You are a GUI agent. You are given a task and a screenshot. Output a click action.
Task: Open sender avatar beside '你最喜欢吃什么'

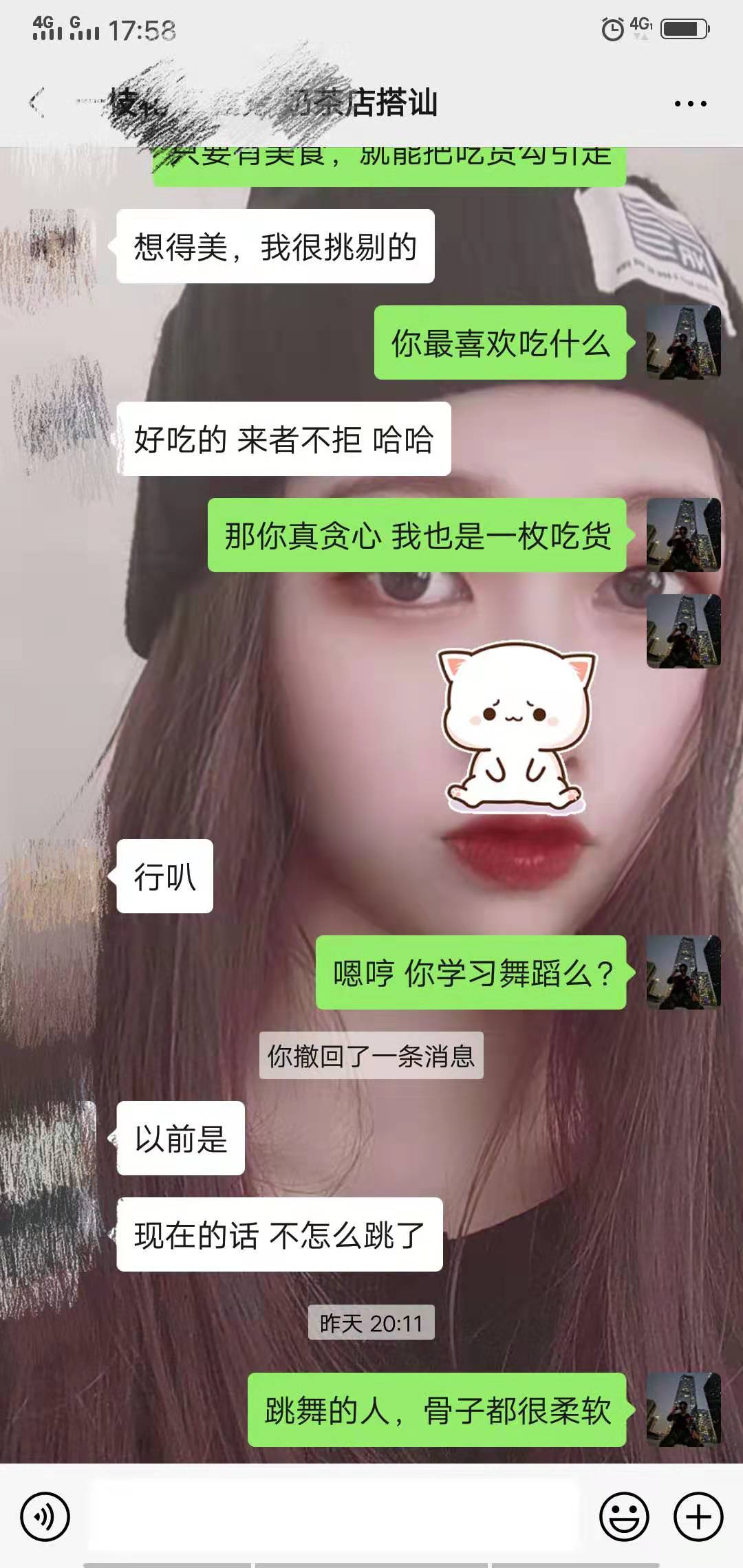click(683, 342)
